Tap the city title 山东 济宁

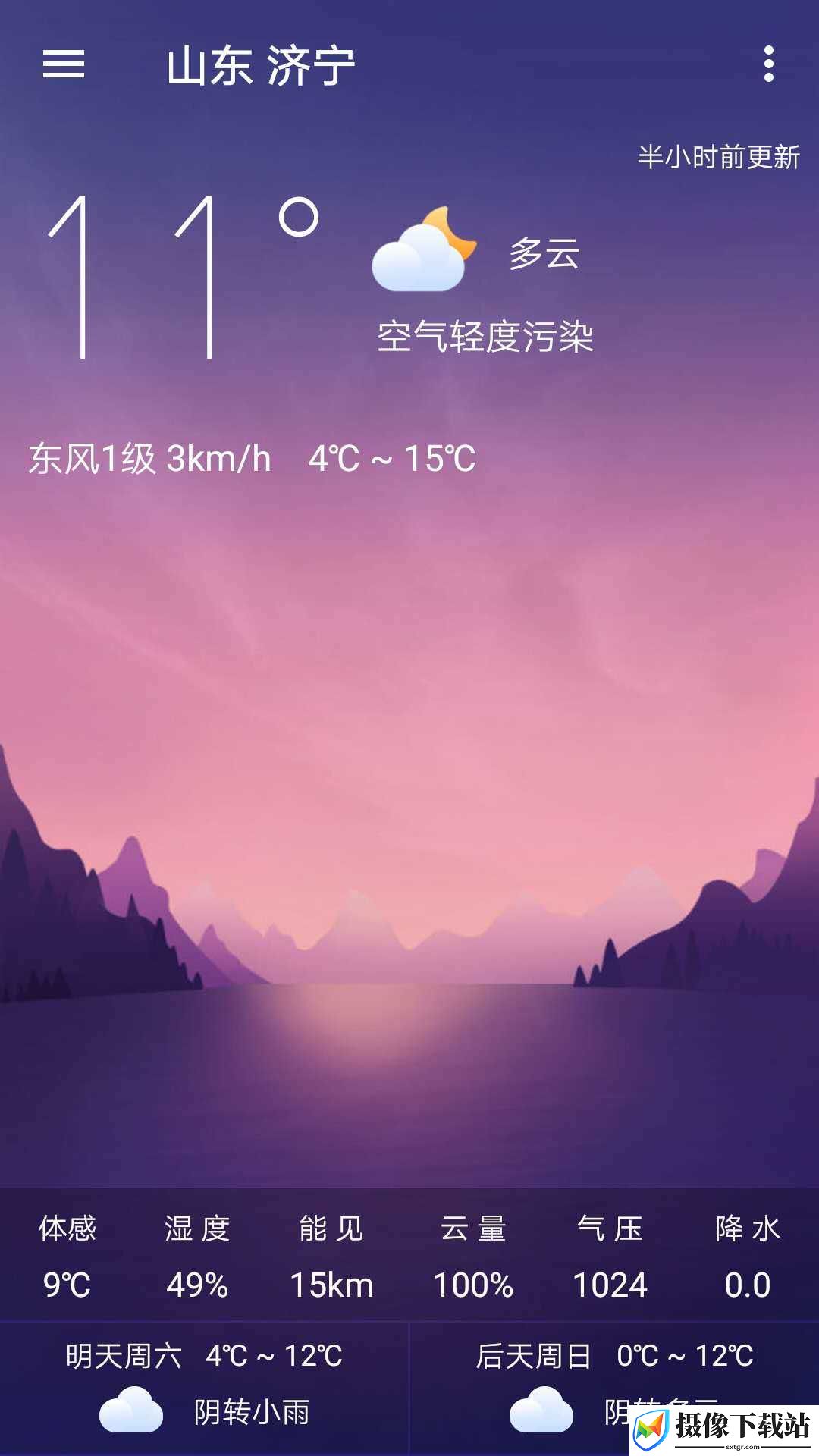click(261, 66)
